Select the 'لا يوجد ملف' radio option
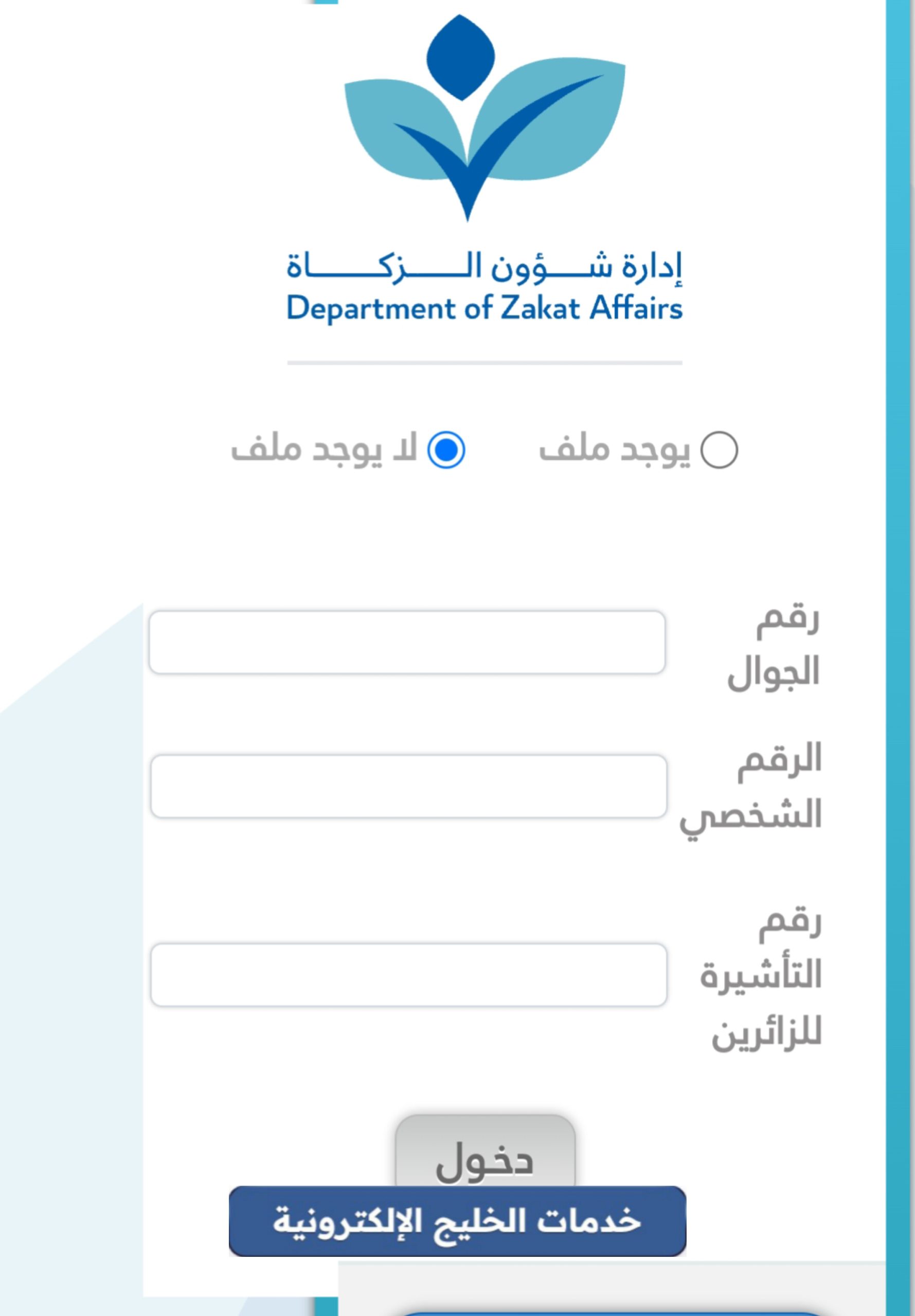Viewport: 915px width, 1316px height. (446, 450)
